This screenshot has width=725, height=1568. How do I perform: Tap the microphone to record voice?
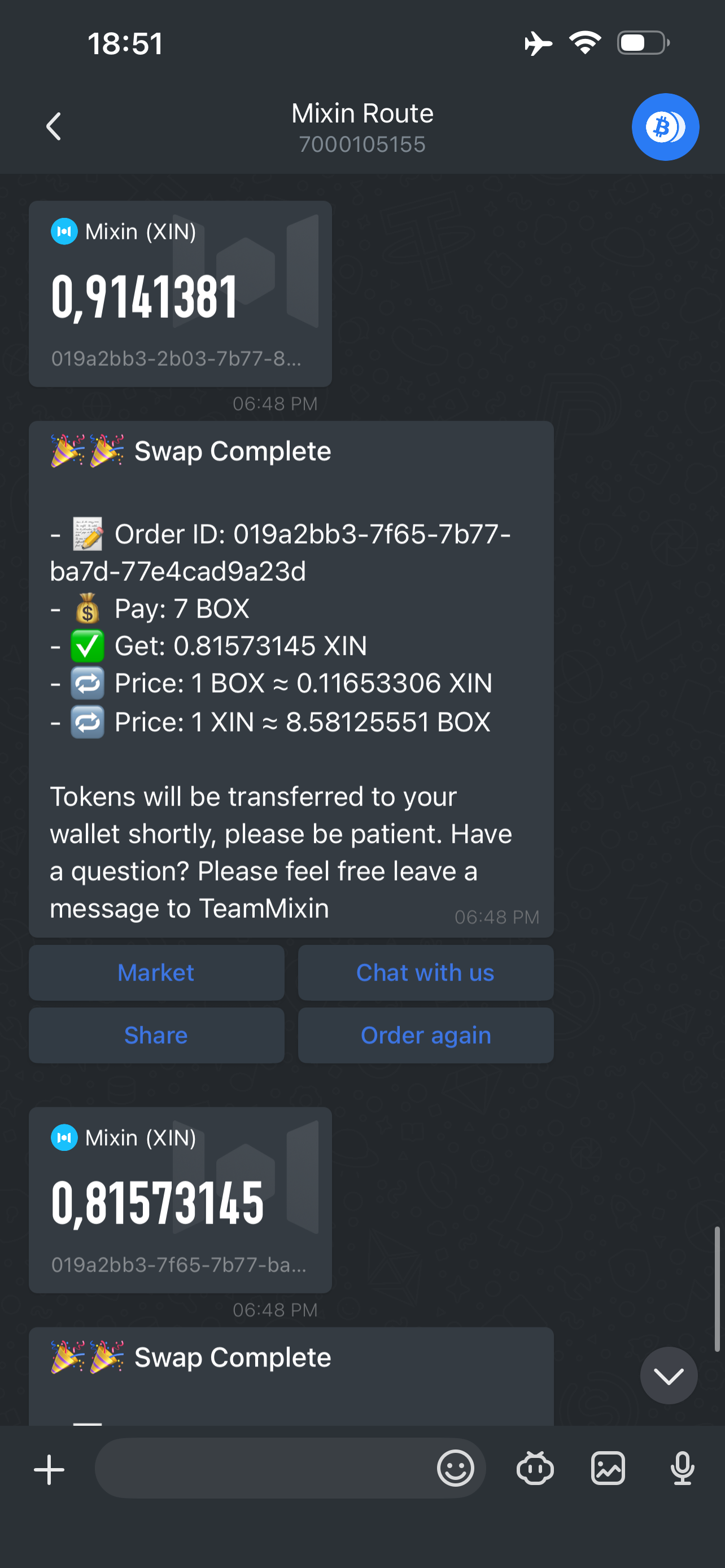pos(682,1468)
